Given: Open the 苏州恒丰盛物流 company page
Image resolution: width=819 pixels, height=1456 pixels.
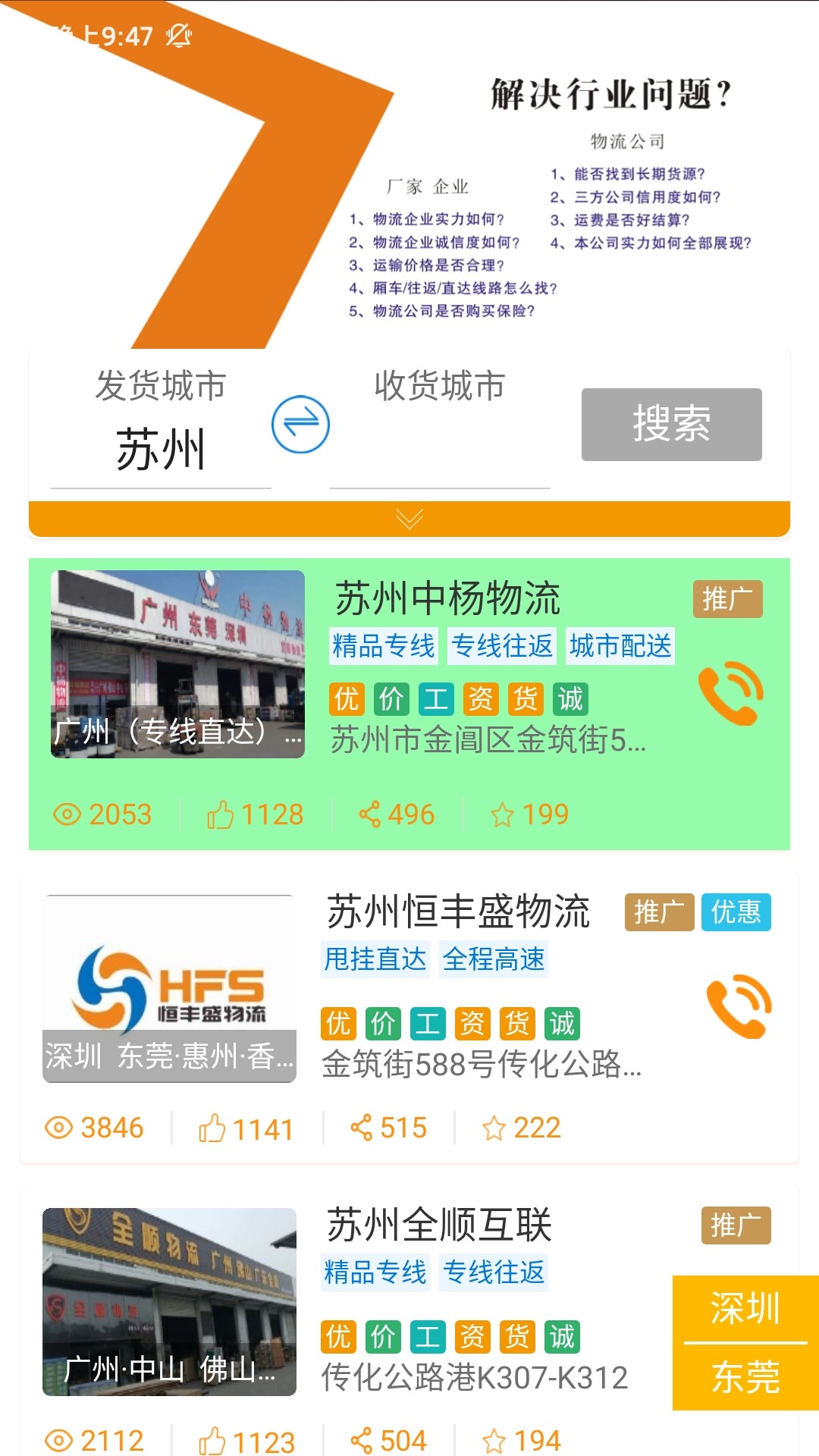Looking at the screenshot, I should click(460, 913).
